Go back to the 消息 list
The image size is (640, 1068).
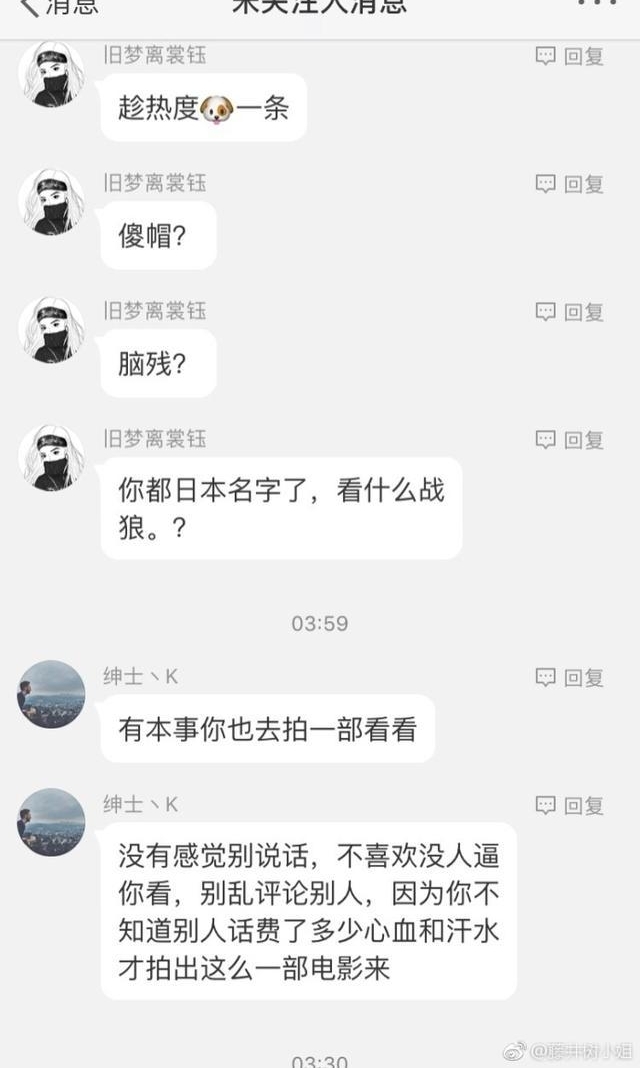point(58,8)
